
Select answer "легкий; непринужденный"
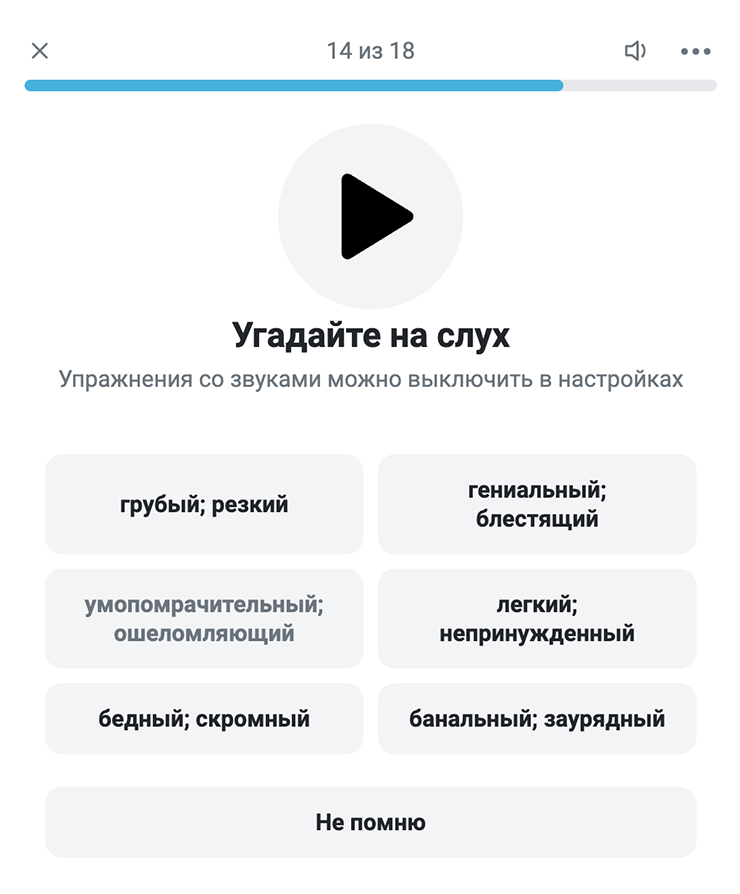[x=537, y=619]
